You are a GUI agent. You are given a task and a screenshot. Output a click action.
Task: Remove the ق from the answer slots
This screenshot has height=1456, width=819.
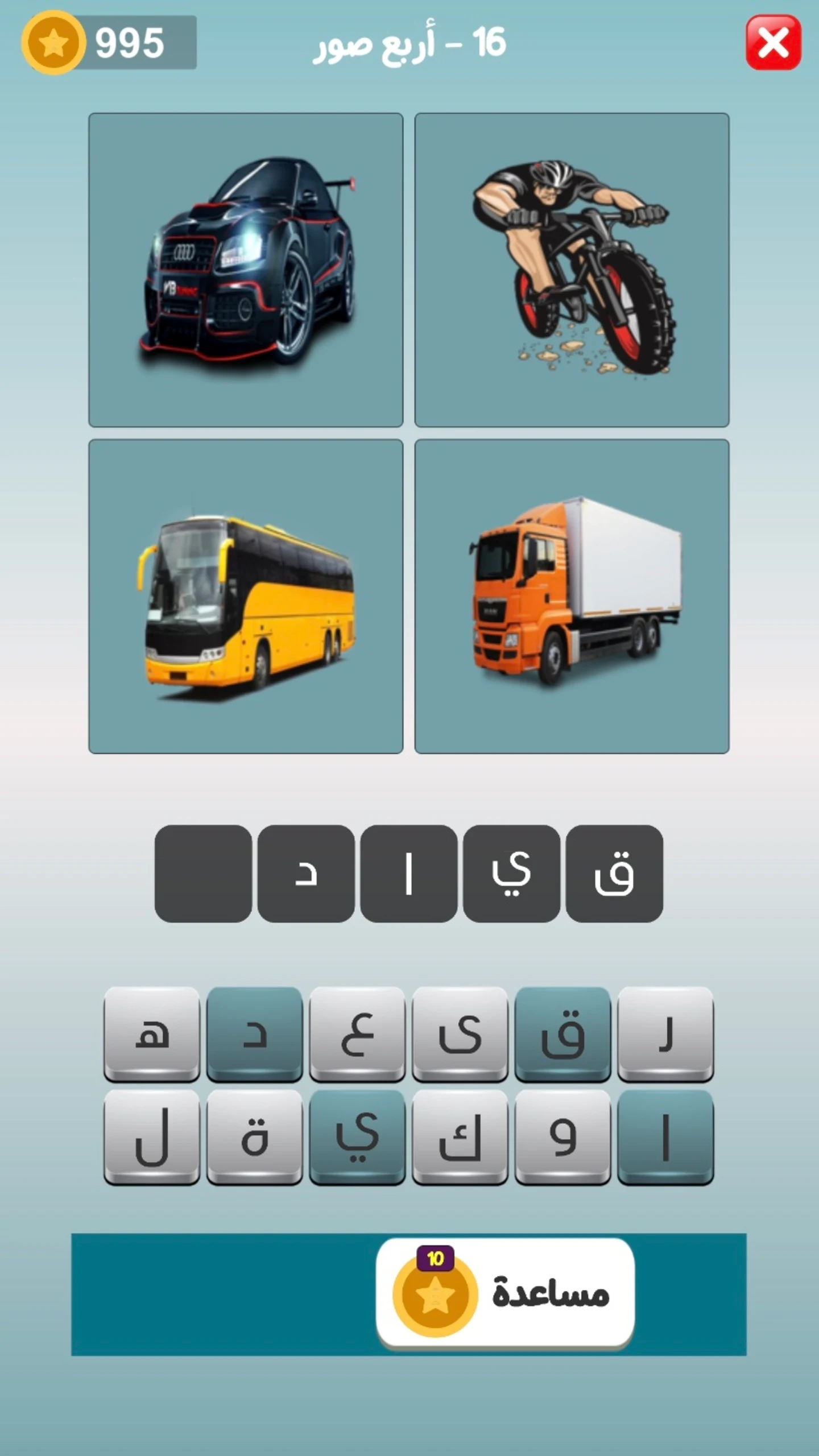pos(614,874)
